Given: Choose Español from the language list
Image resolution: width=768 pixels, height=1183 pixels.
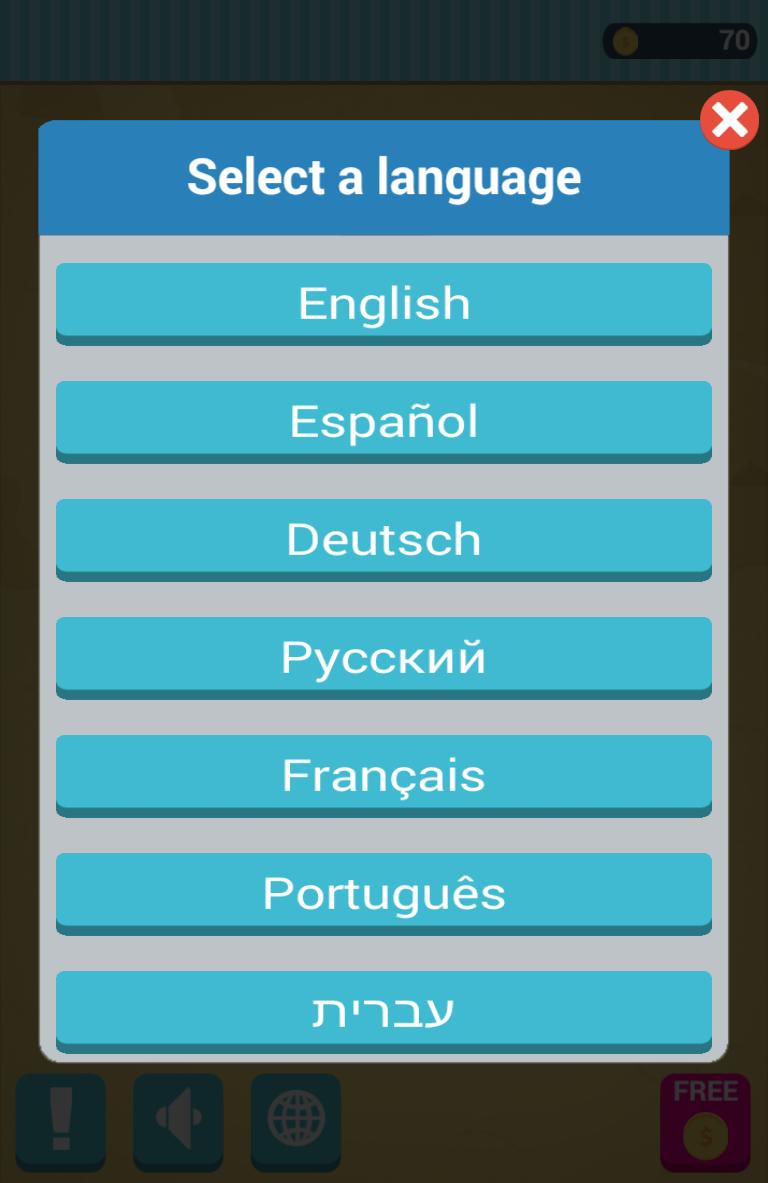Looking at the screenshot, I should [384, 420].
